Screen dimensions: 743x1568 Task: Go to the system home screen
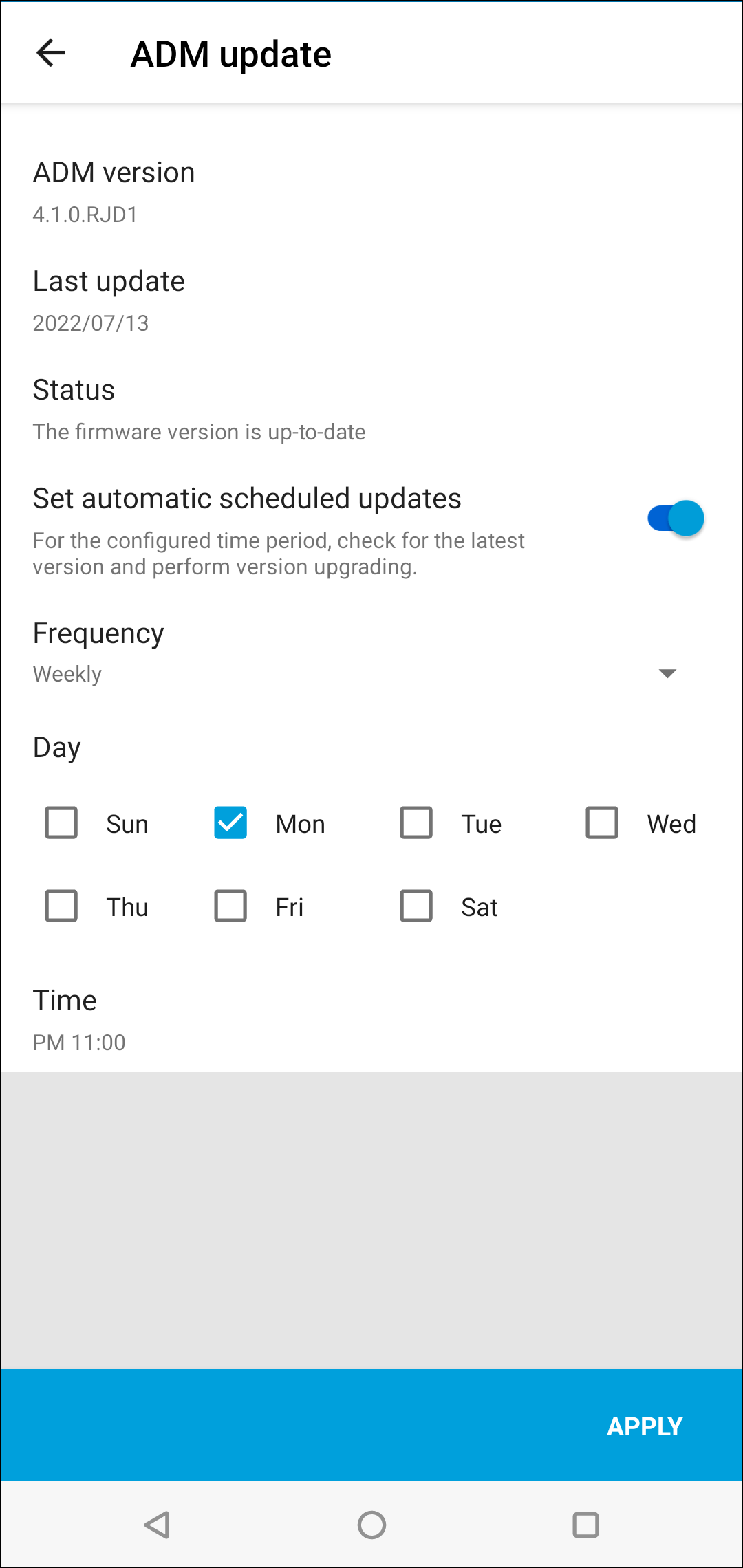(371, 1525)
